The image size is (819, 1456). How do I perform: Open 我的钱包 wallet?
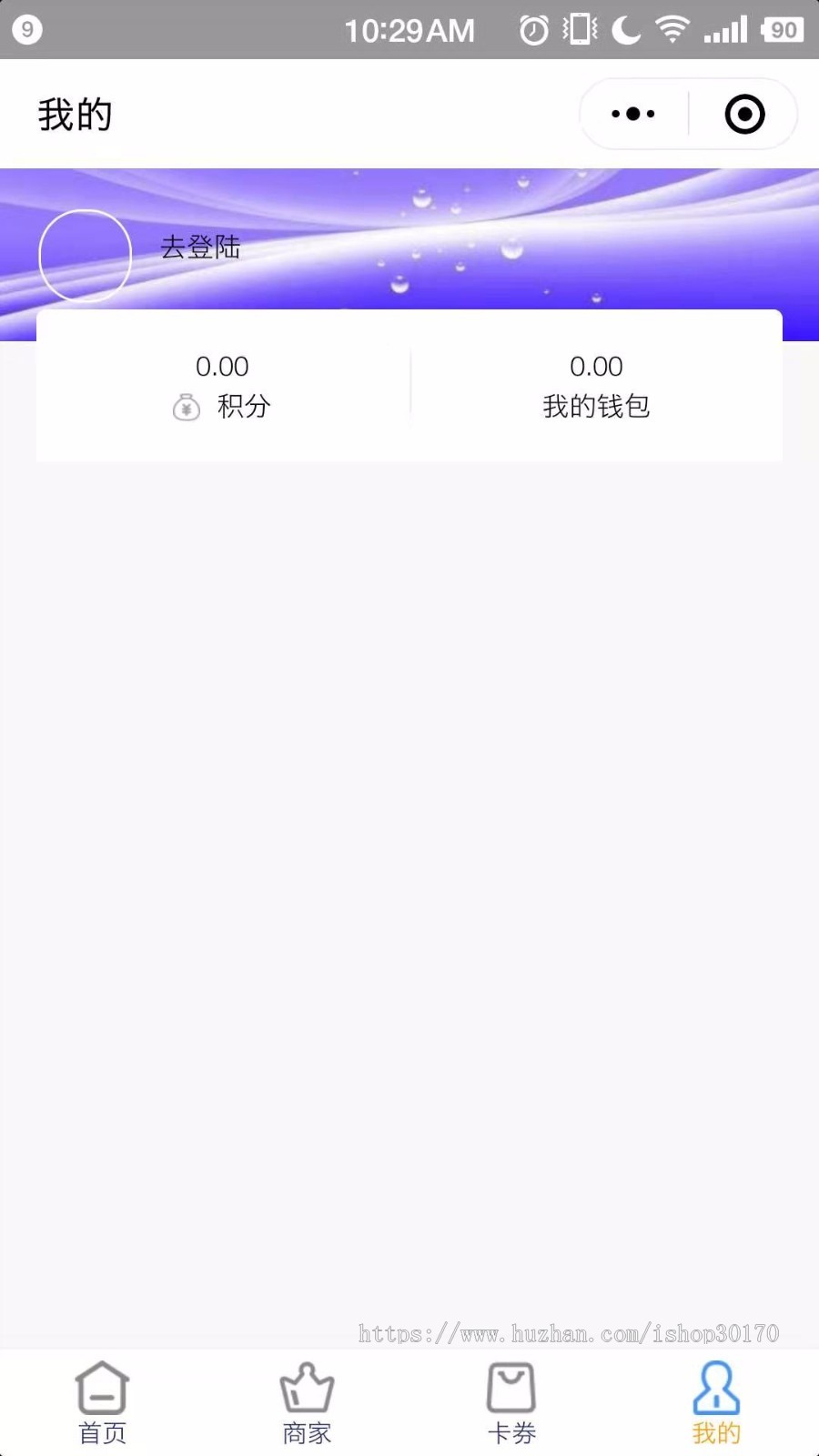596,387
